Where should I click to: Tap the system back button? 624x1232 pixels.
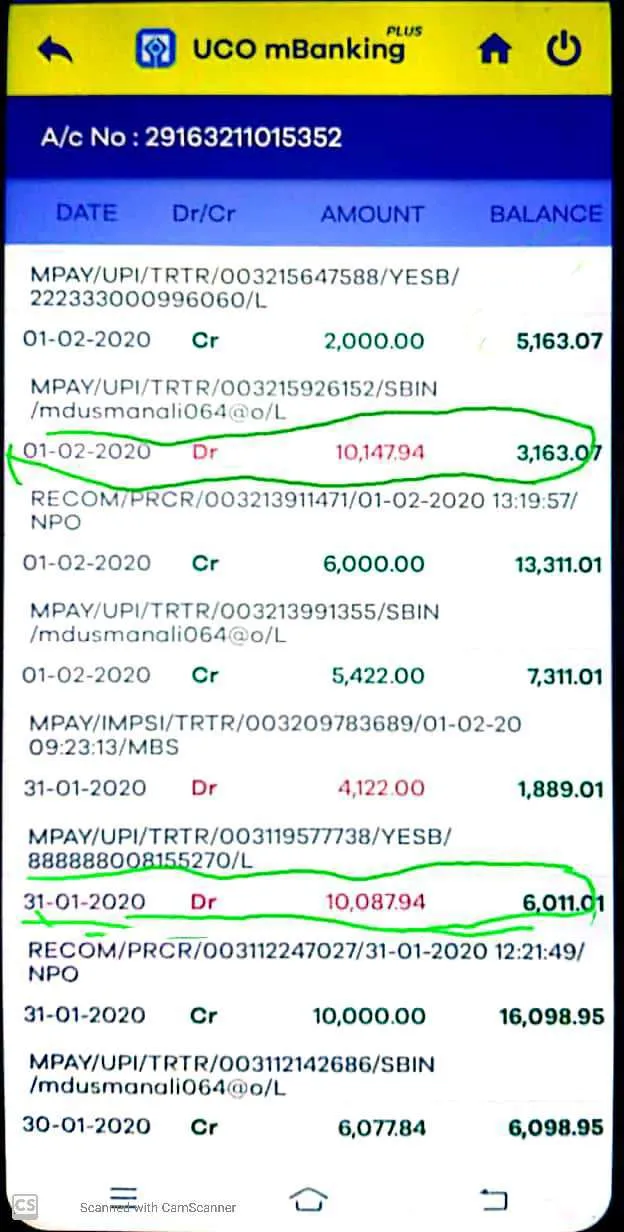point(493,1198)
